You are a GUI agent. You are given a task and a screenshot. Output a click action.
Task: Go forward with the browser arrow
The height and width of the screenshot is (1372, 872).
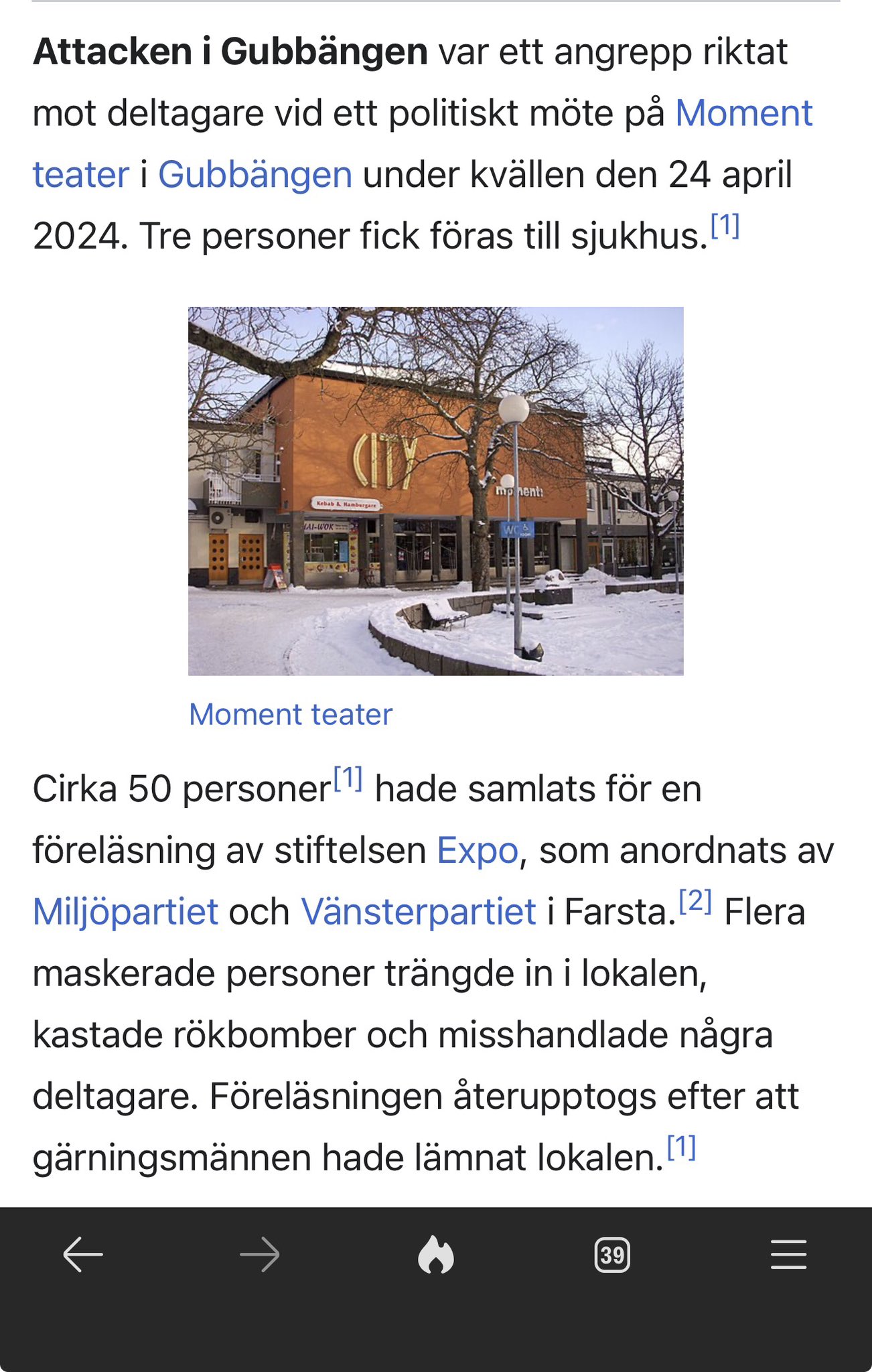pyautogui.click(x=260, y=1255)
